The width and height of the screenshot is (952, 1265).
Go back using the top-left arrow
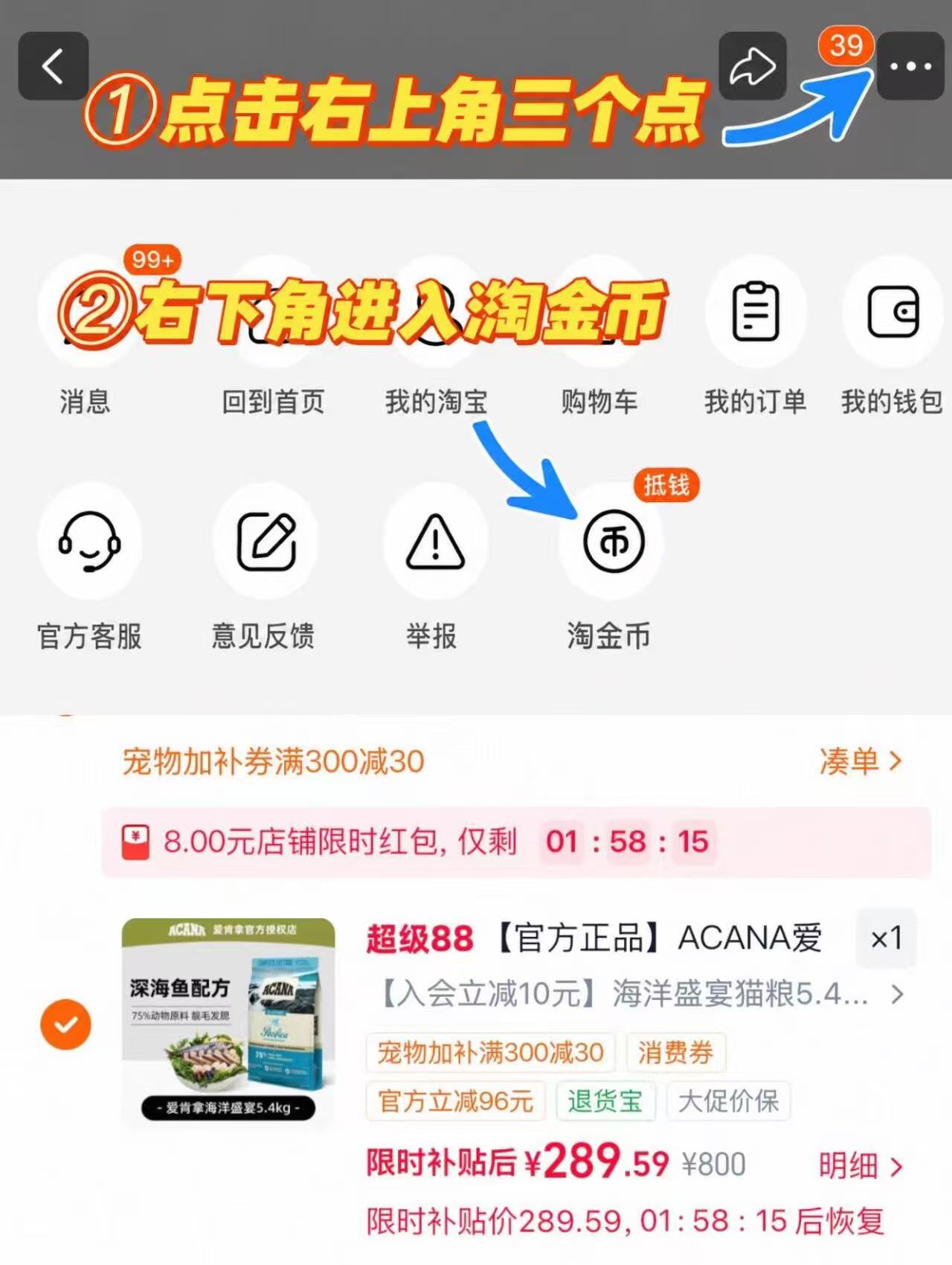tap(54, 65)
